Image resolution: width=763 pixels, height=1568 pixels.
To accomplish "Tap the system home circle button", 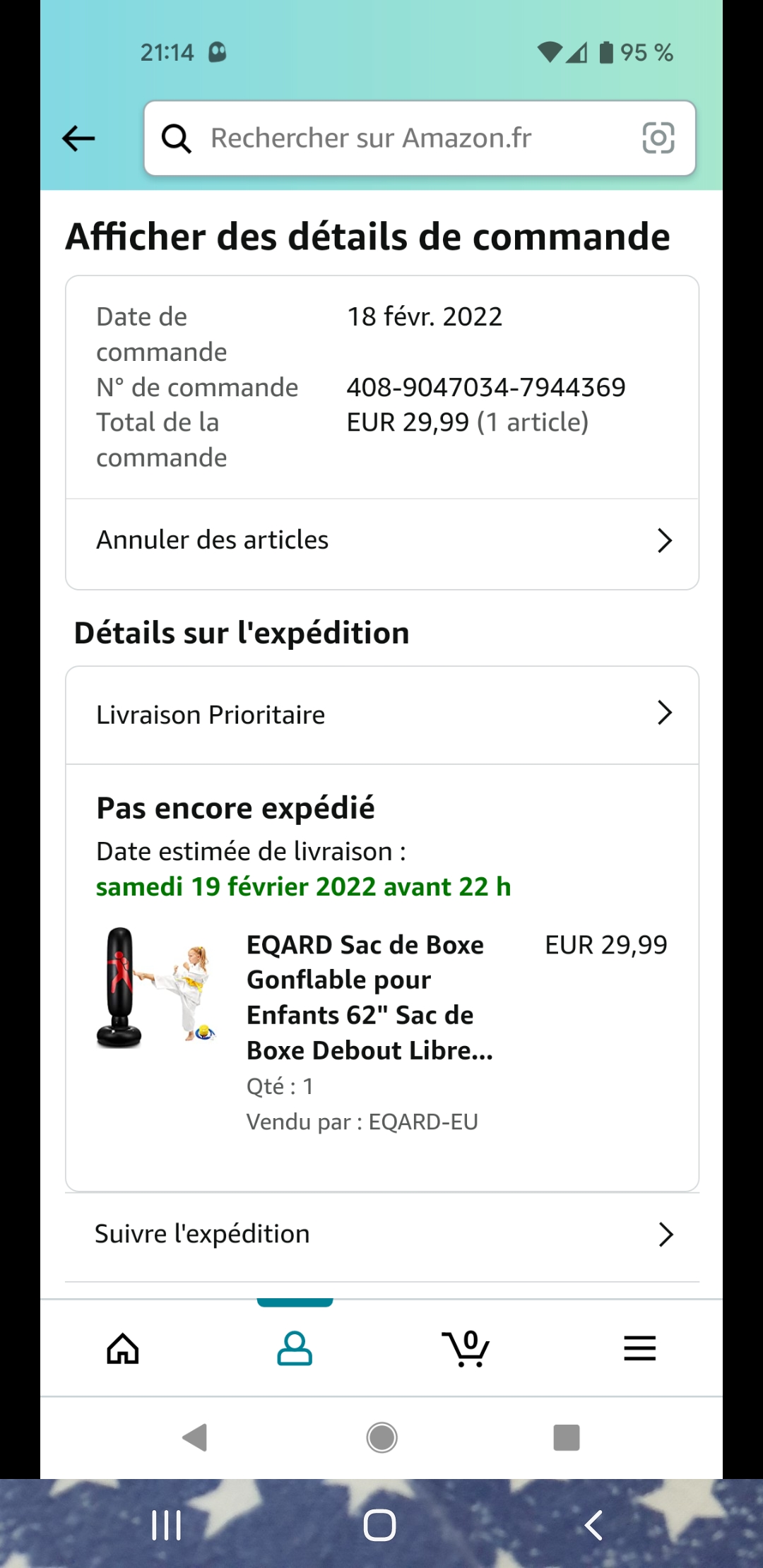I will tap(381, 1437).
